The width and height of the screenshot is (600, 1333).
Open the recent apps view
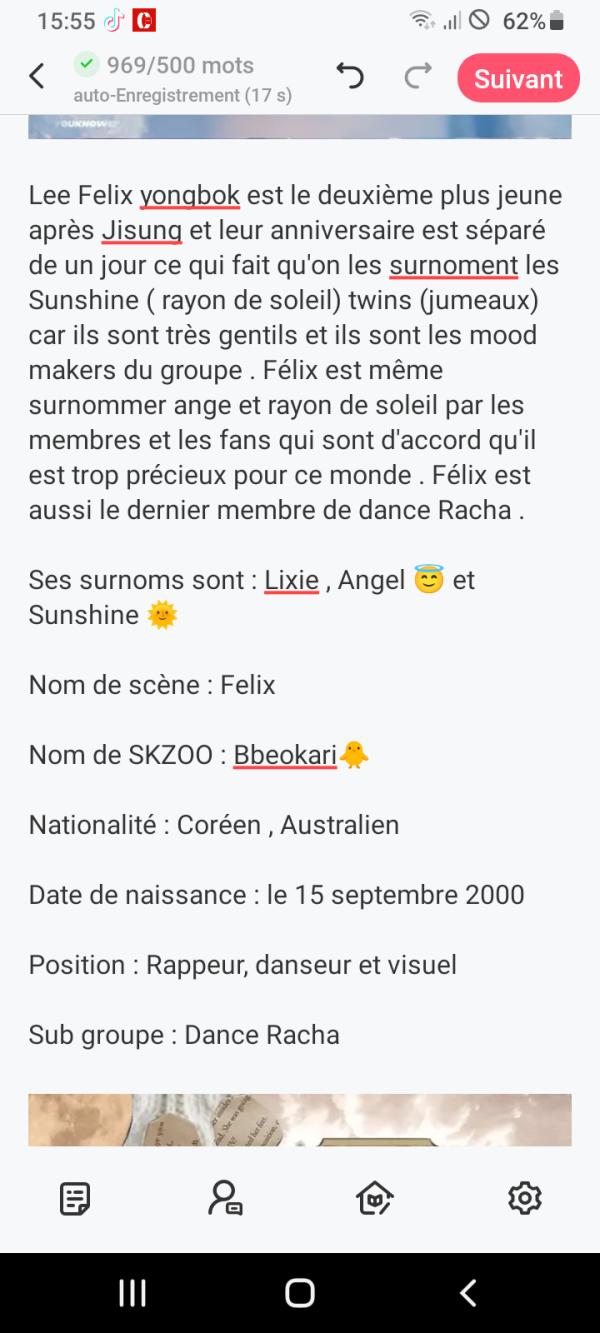132,1293
